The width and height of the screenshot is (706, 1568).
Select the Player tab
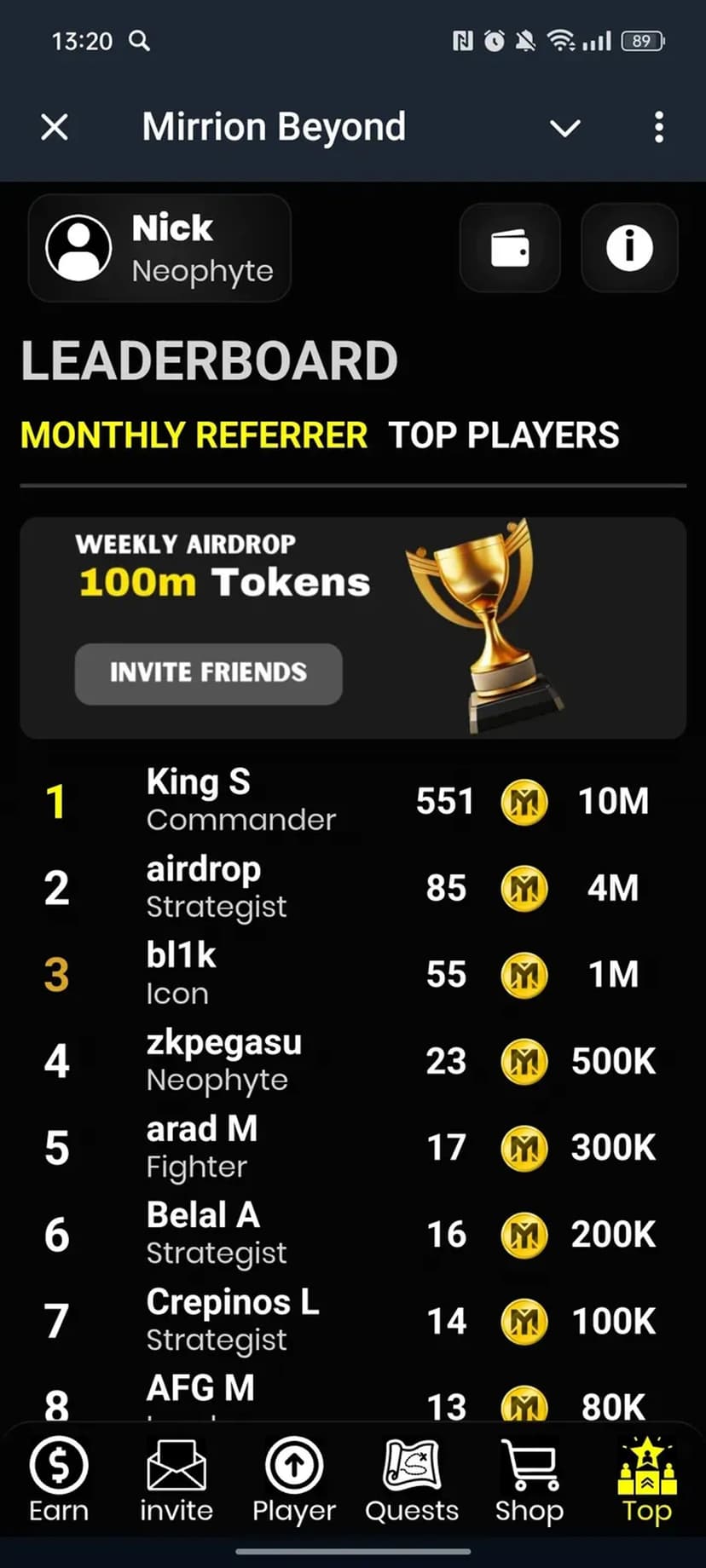point(294,1481)
